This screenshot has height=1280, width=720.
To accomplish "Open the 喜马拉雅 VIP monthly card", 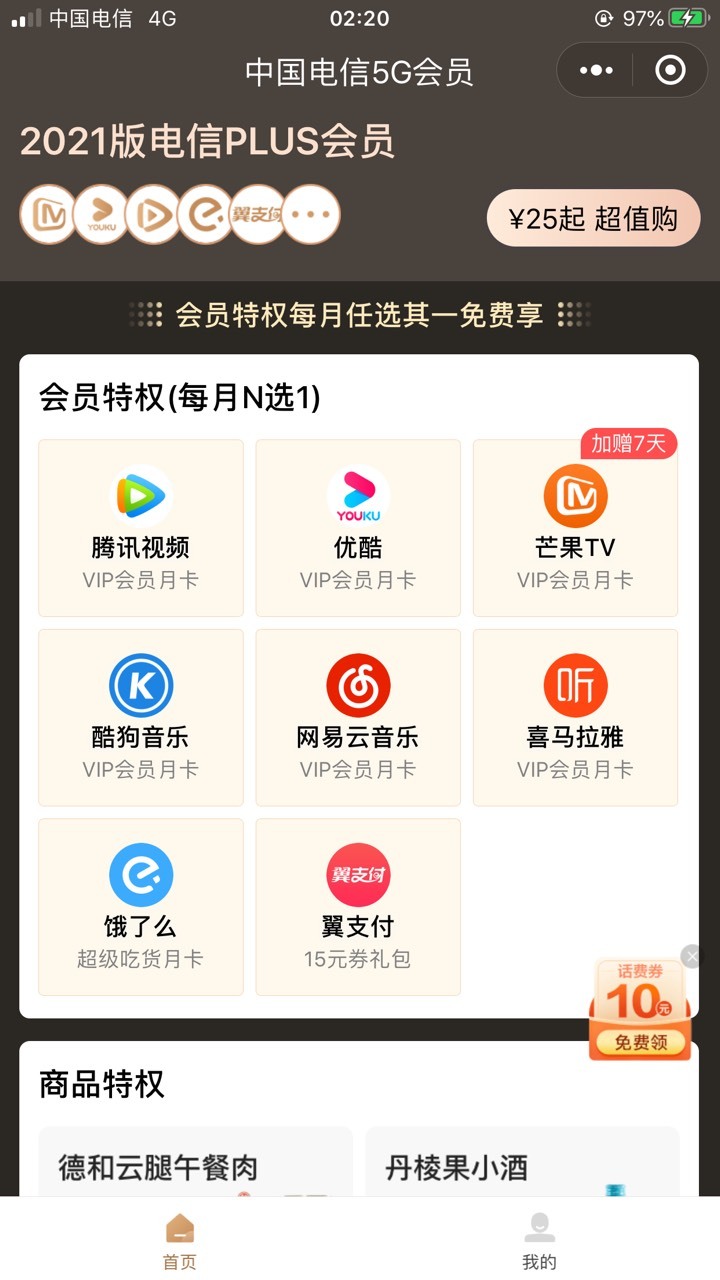I will pos(575,718).
